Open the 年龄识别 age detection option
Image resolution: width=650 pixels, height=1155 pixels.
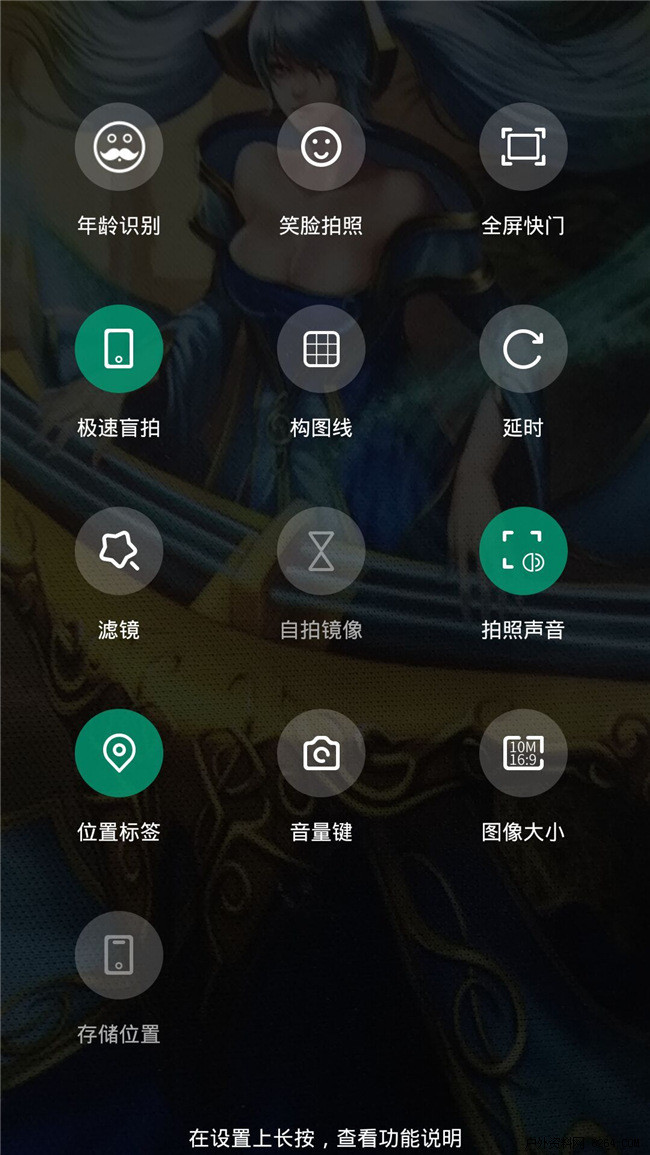click(x=119, y=147)
